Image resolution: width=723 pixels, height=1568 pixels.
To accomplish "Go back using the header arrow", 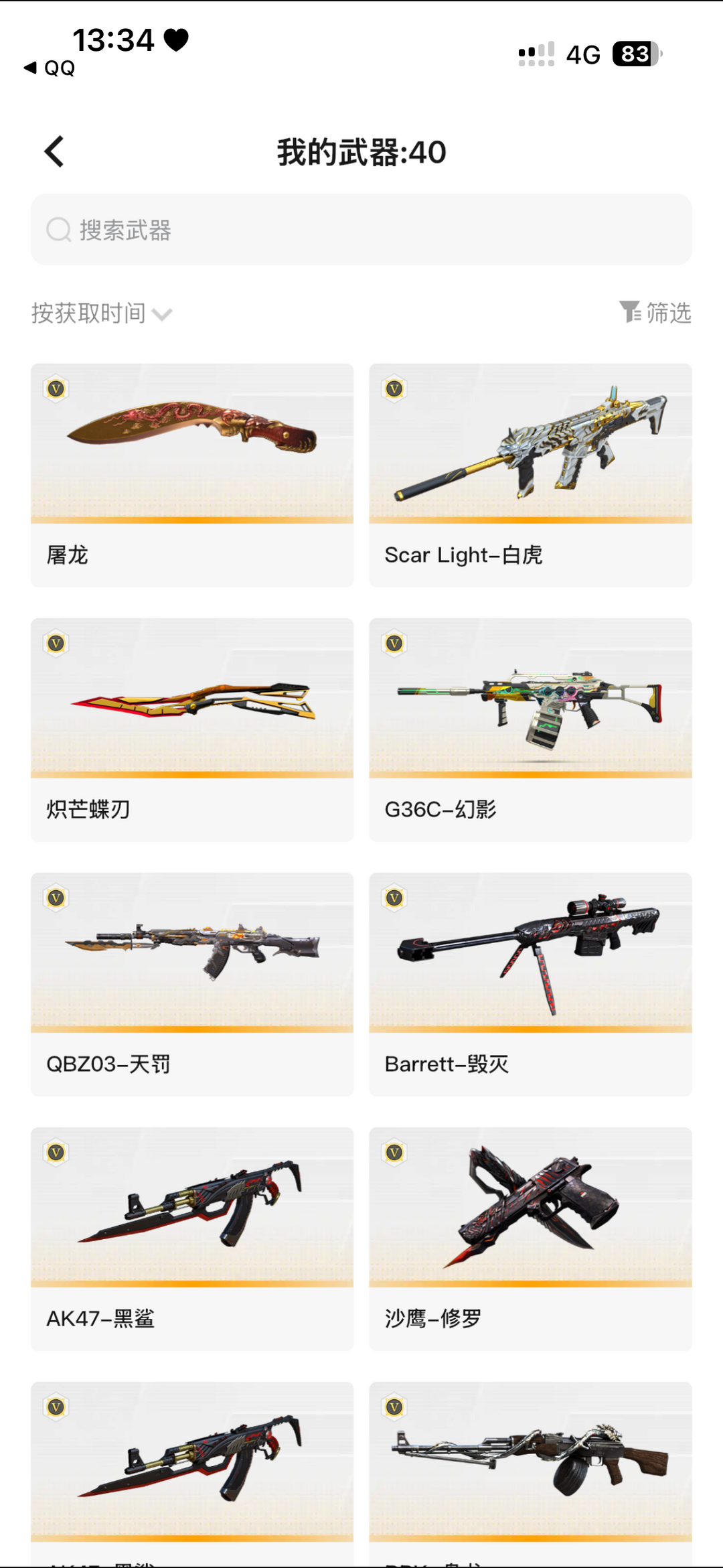I will (54, 151).
